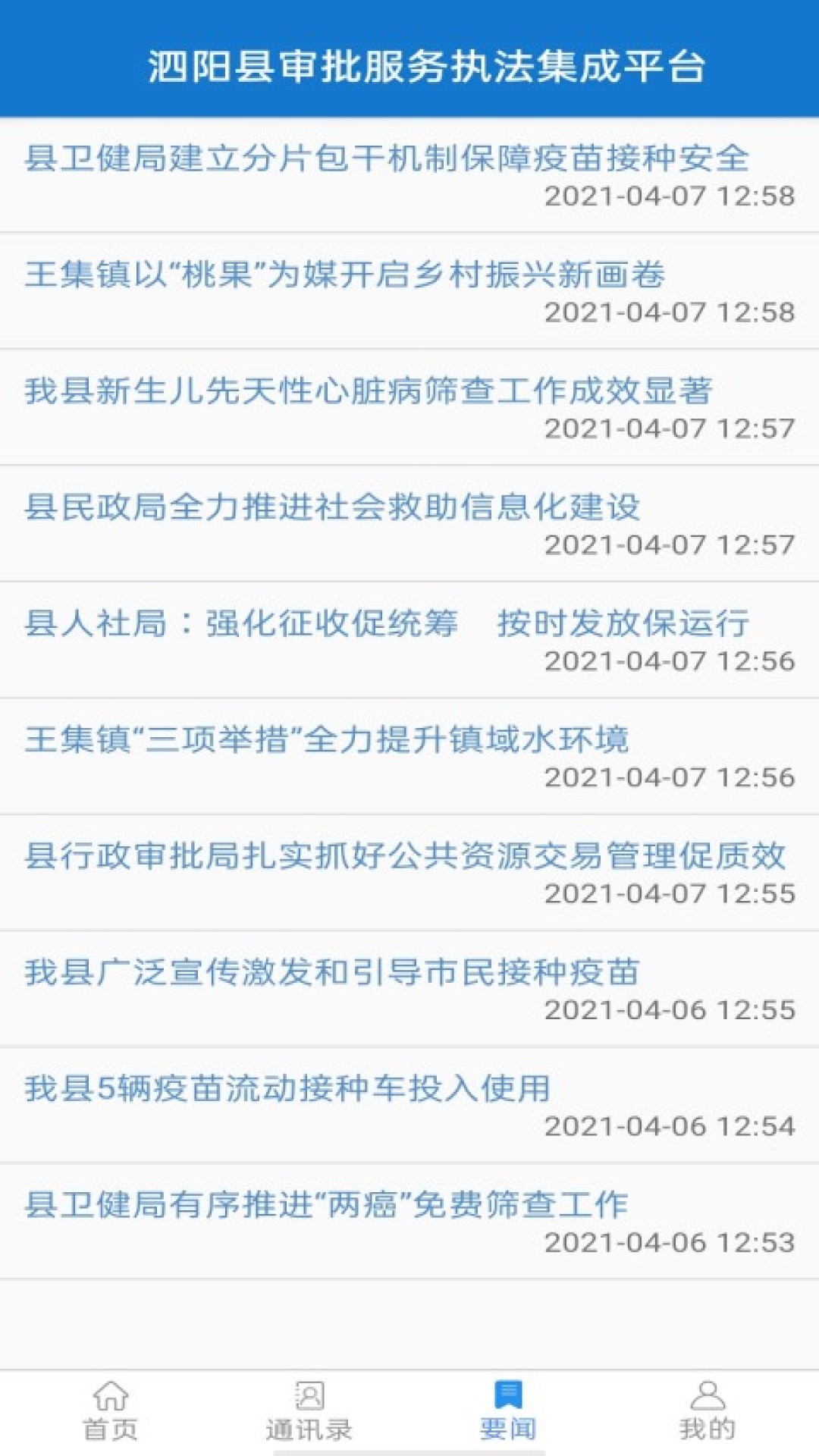Screen dimensions: 819x1456
Task: Open 县行政审批局扎实抓好公共资源交易 article
Action: coord(405,856)
